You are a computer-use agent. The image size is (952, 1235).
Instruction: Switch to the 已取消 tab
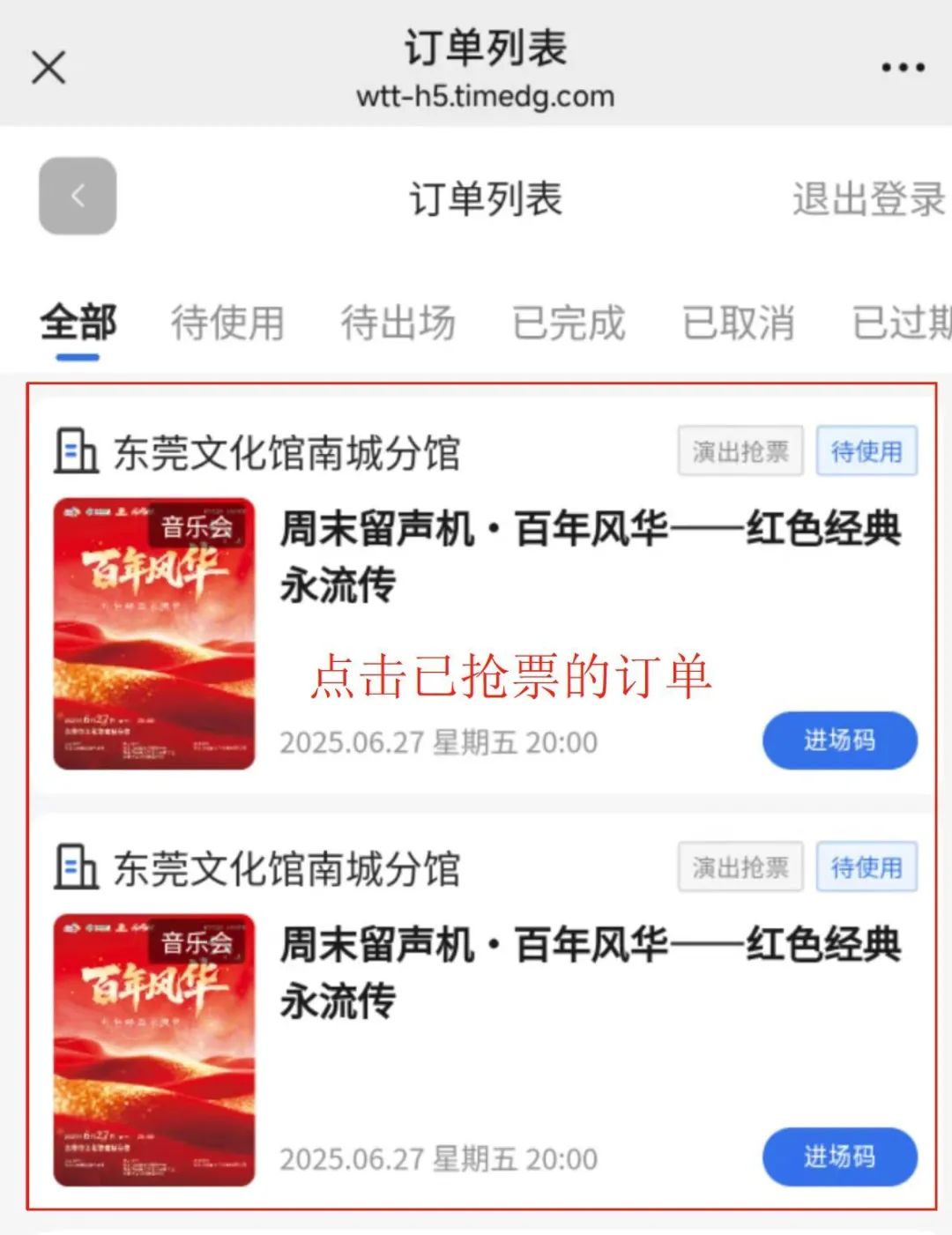tap(738, 323)
